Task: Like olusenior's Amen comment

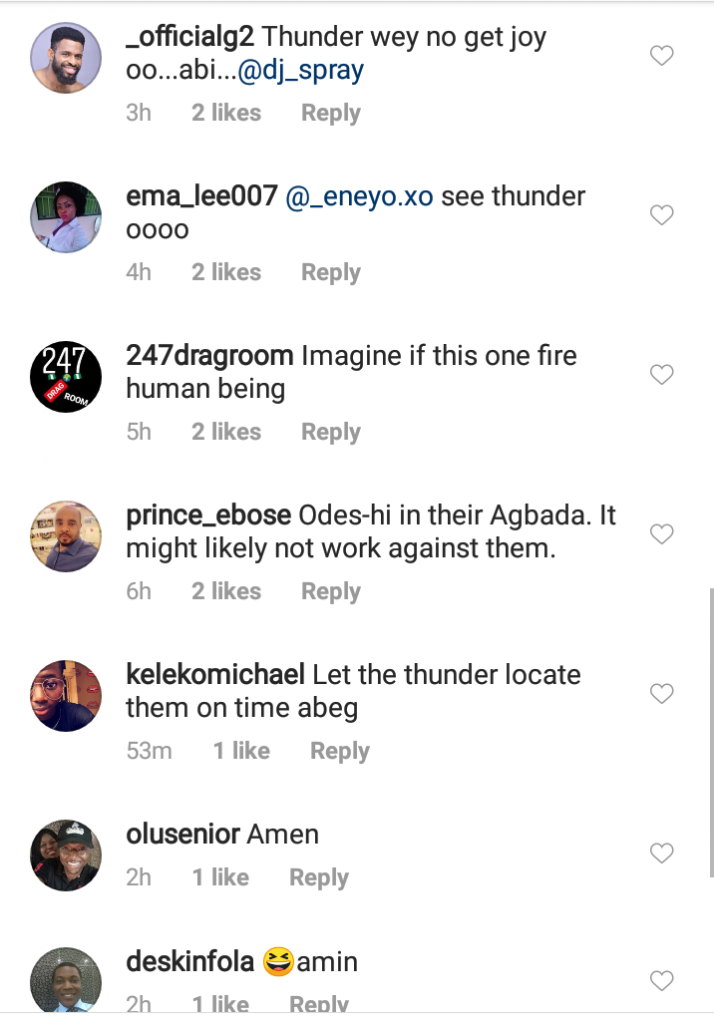Action: tap(662, 853)
